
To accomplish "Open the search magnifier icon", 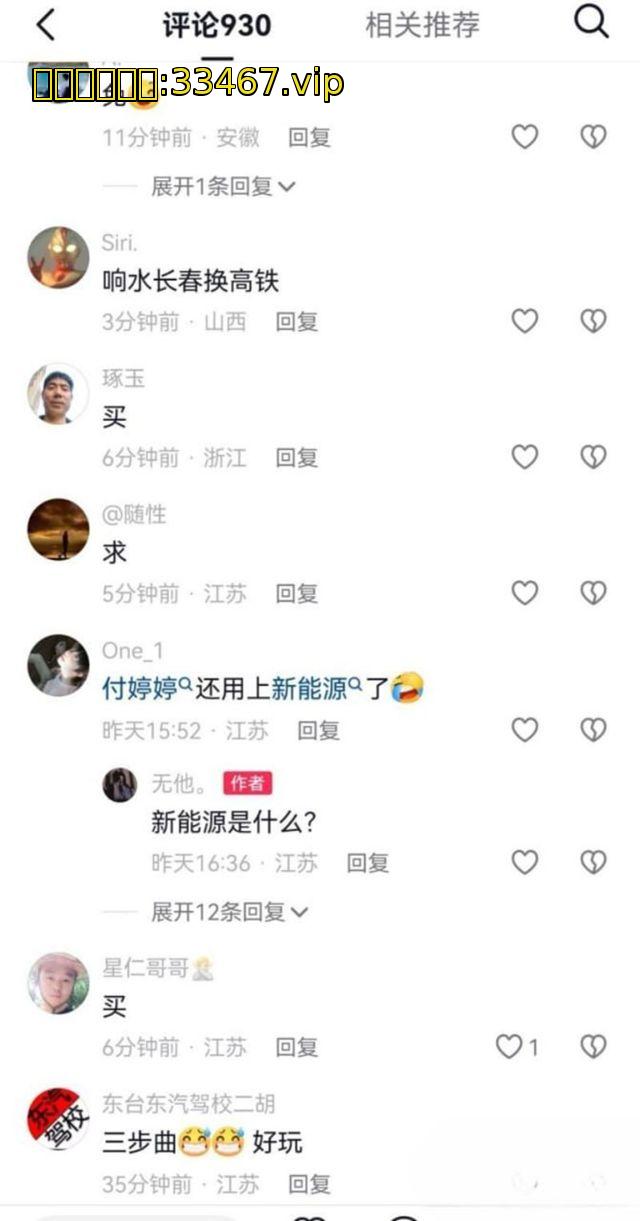I will pyautogui.click(x=591, y=23).
